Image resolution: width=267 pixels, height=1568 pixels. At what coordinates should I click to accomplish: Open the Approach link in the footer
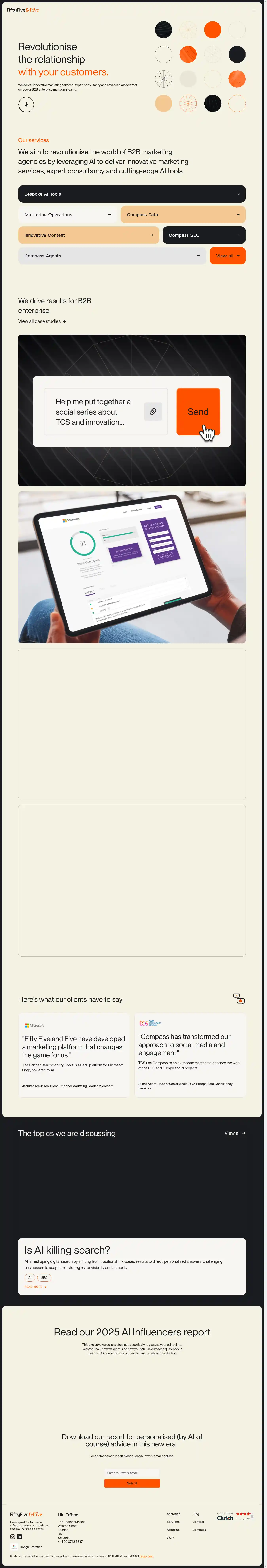173,1514
